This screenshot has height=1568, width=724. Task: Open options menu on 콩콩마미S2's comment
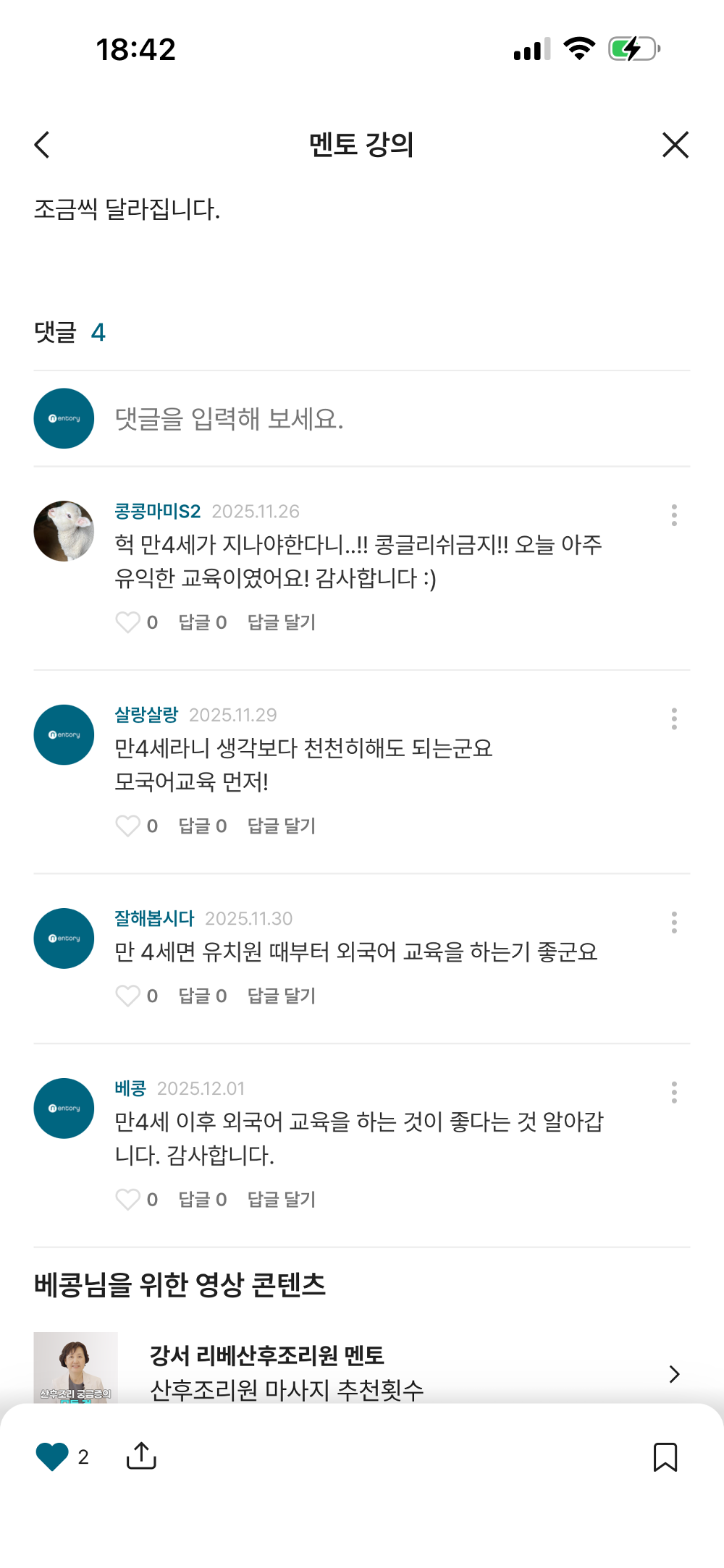point(675,515)
